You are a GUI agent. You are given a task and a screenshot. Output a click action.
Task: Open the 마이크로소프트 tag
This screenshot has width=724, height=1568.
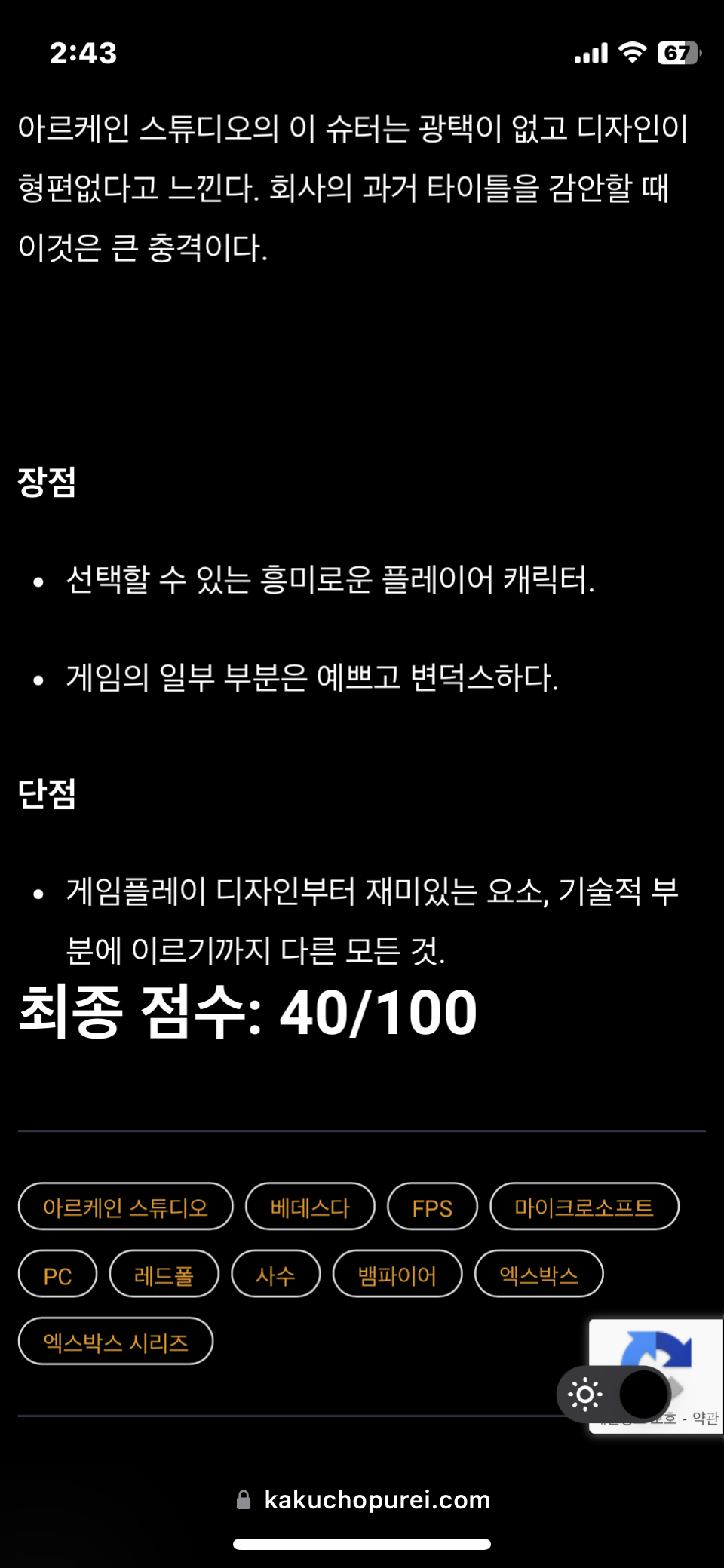[x=584, y=1207]
